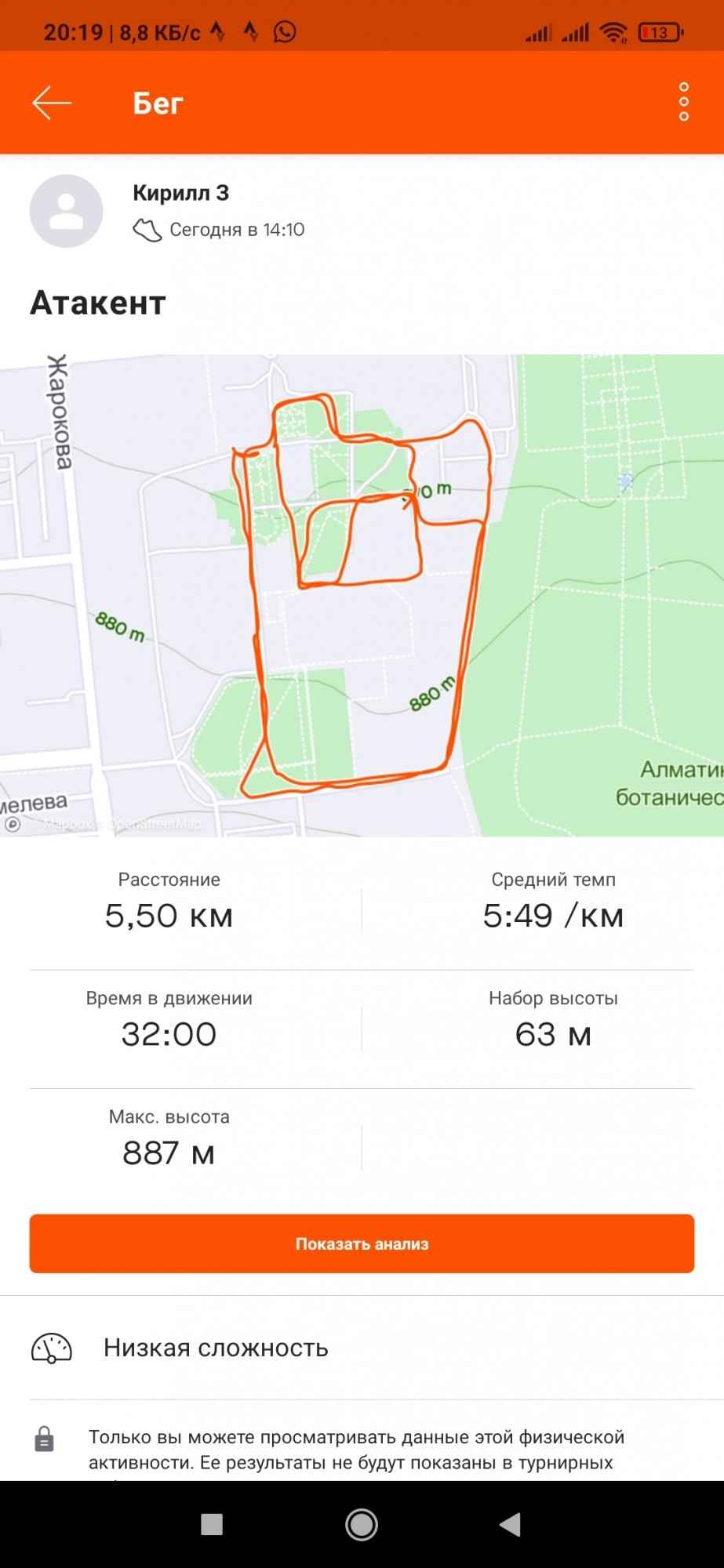Open recent apps via square button
This screenshot has width=724, height=1568.
pos(212,1524)
